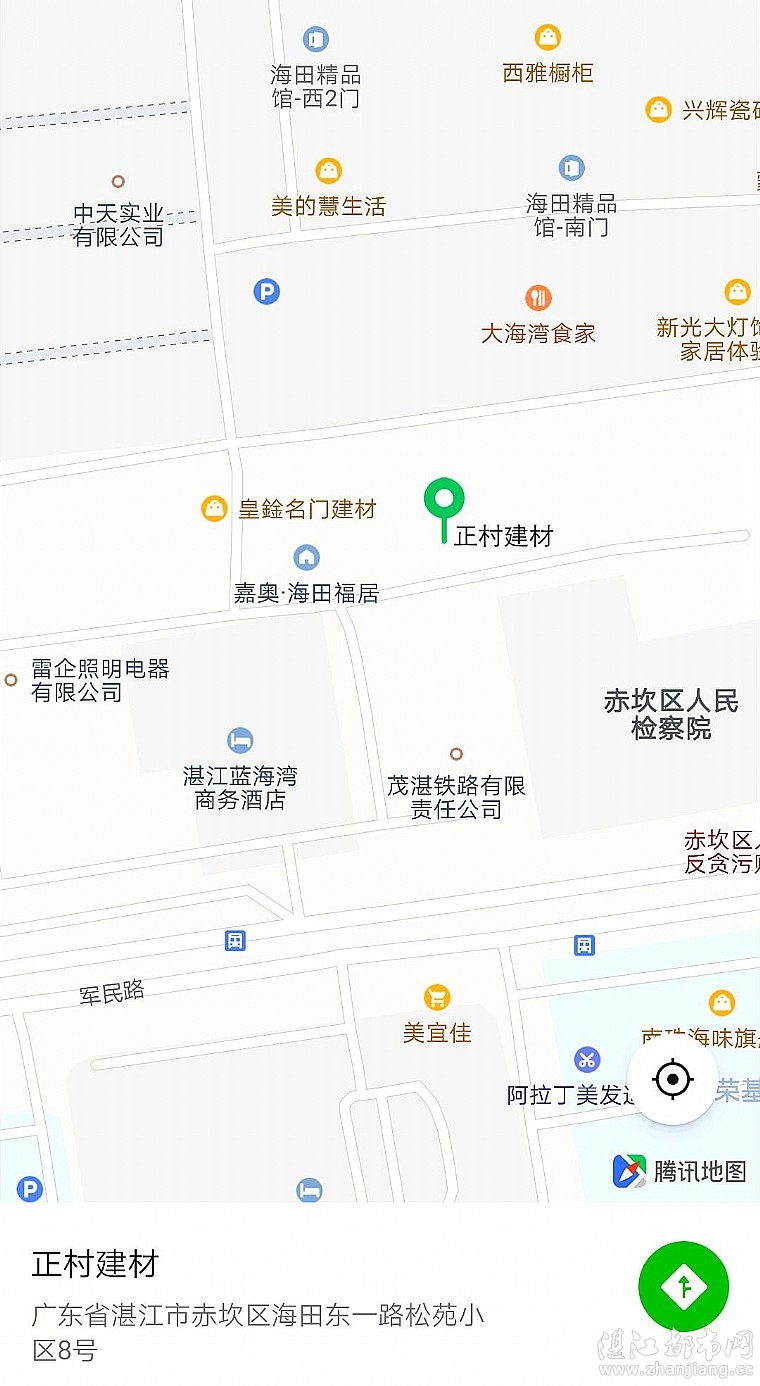Open the 阿拉丁美发 salon marker

(x=587, y=1060)
